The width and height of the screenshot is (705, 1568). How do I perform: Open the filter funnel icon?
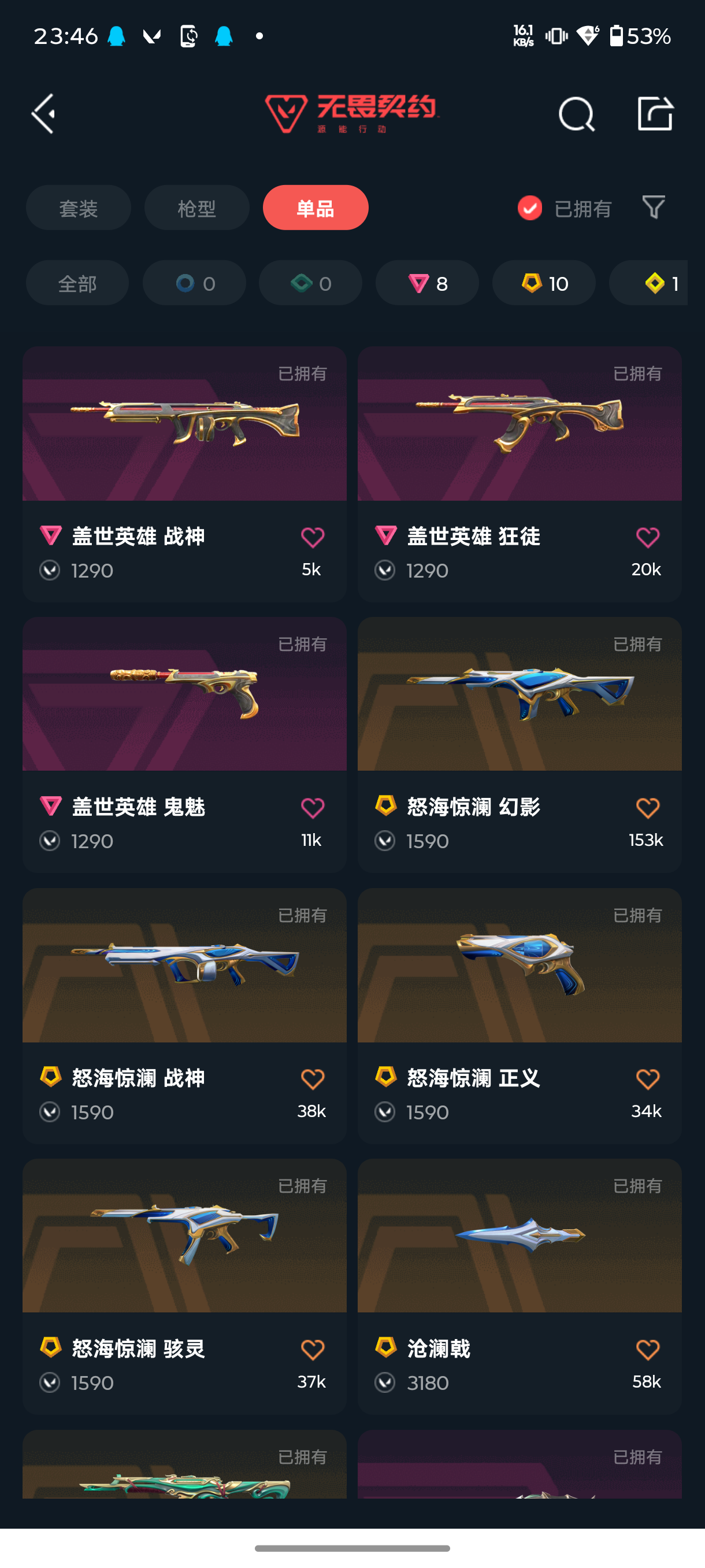tap(654, 208)
